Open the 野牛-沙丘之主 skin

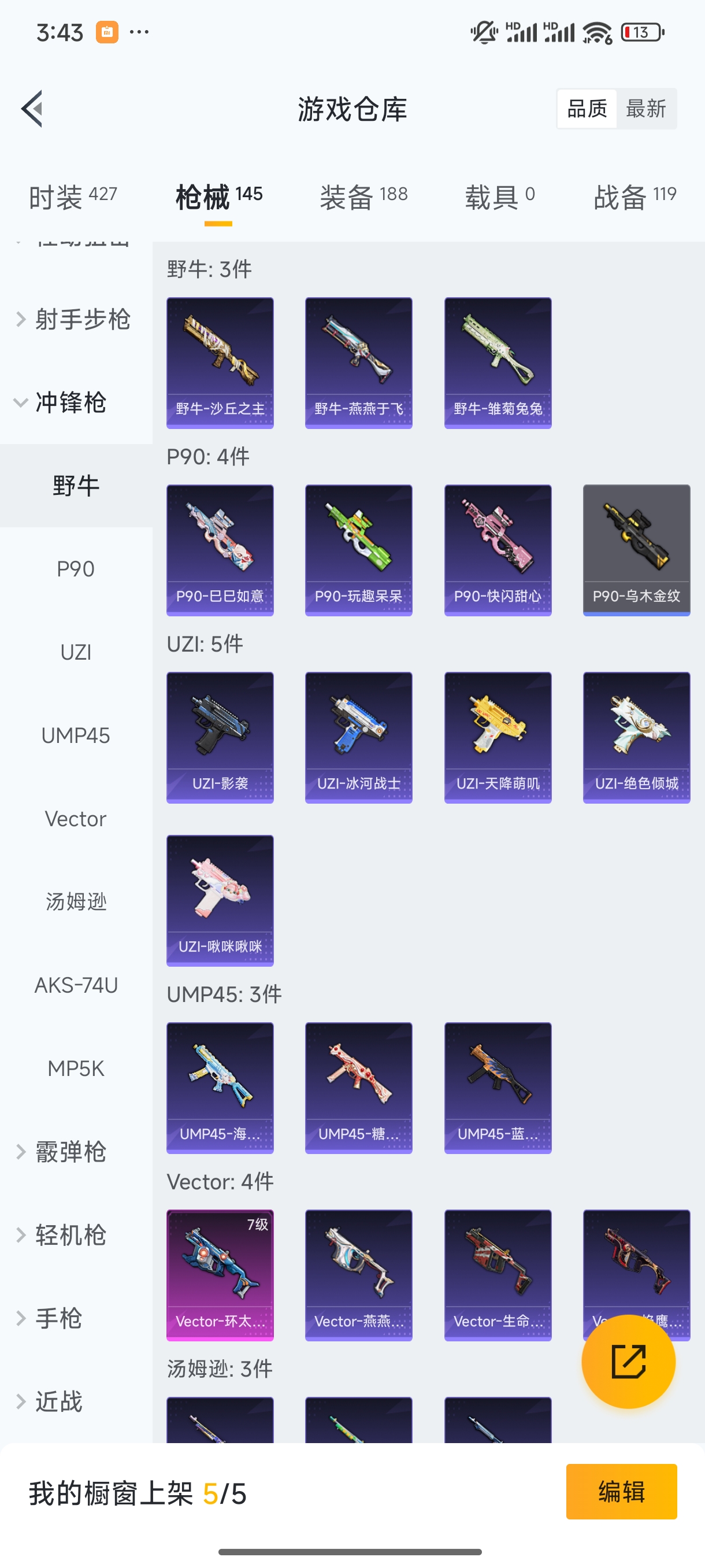click(x=220, y=363)
